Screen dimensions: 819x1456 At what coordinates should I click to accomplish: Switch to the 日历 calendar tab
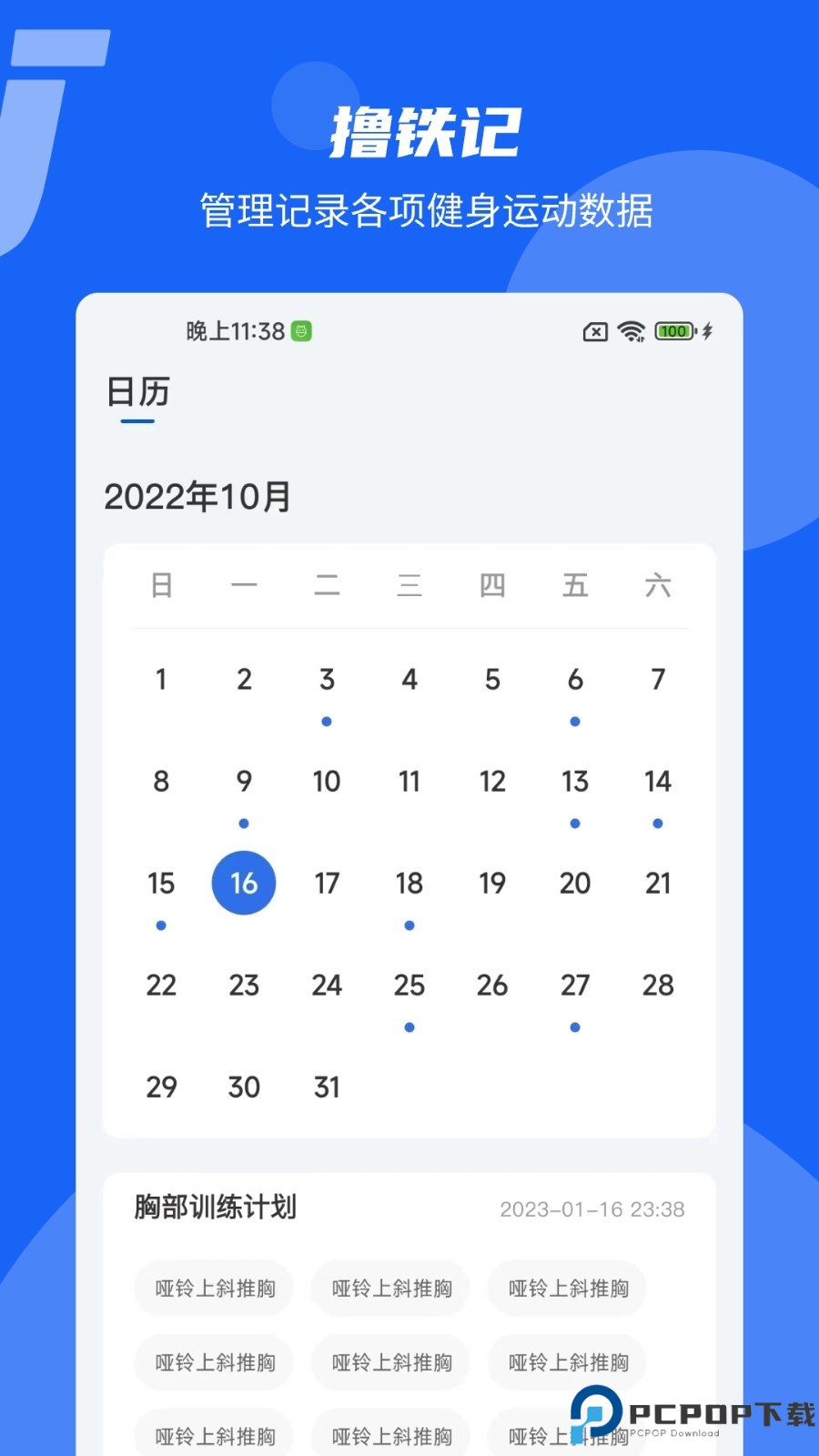136,393
